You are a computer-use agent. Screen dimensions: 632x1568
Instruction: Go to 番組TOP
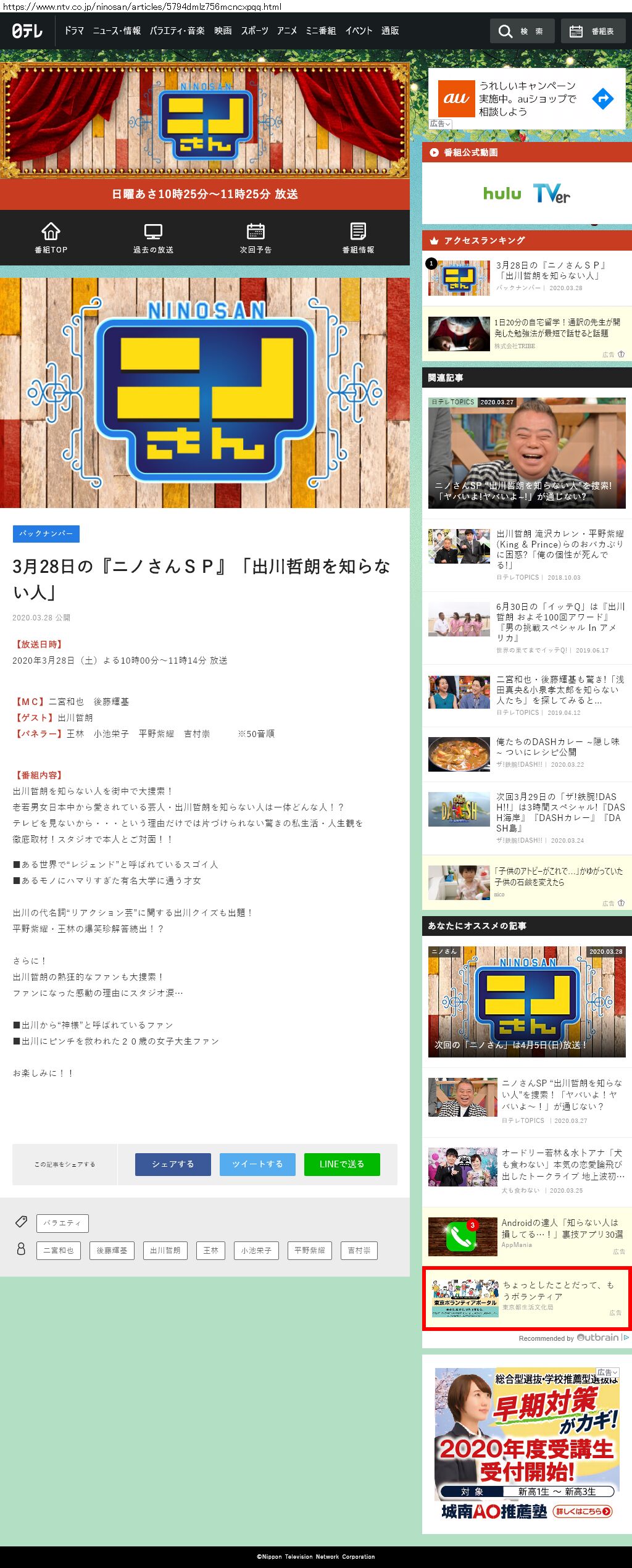point(51,238)
